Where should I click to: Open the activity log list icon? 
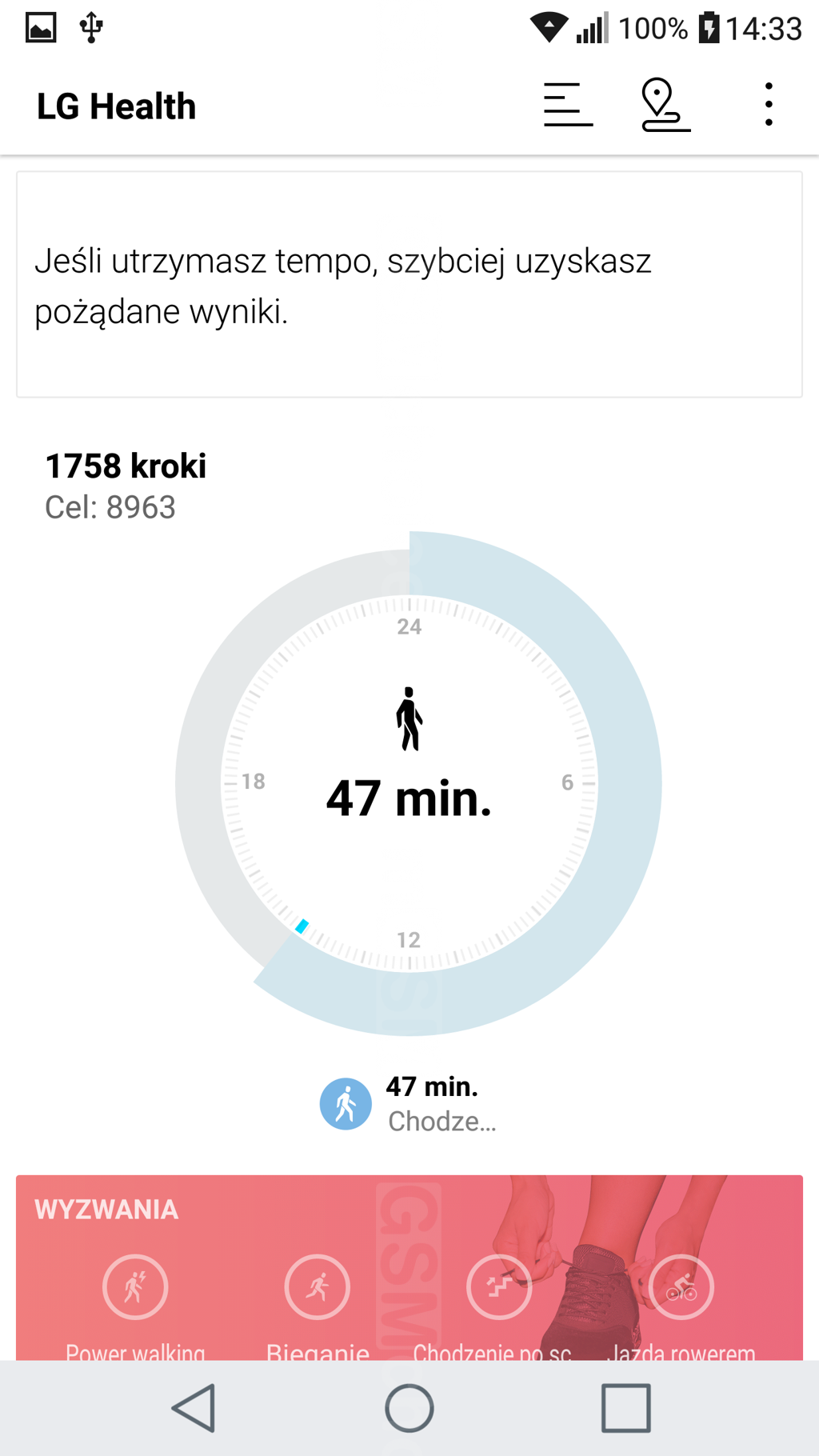click(x=568, y=105)
